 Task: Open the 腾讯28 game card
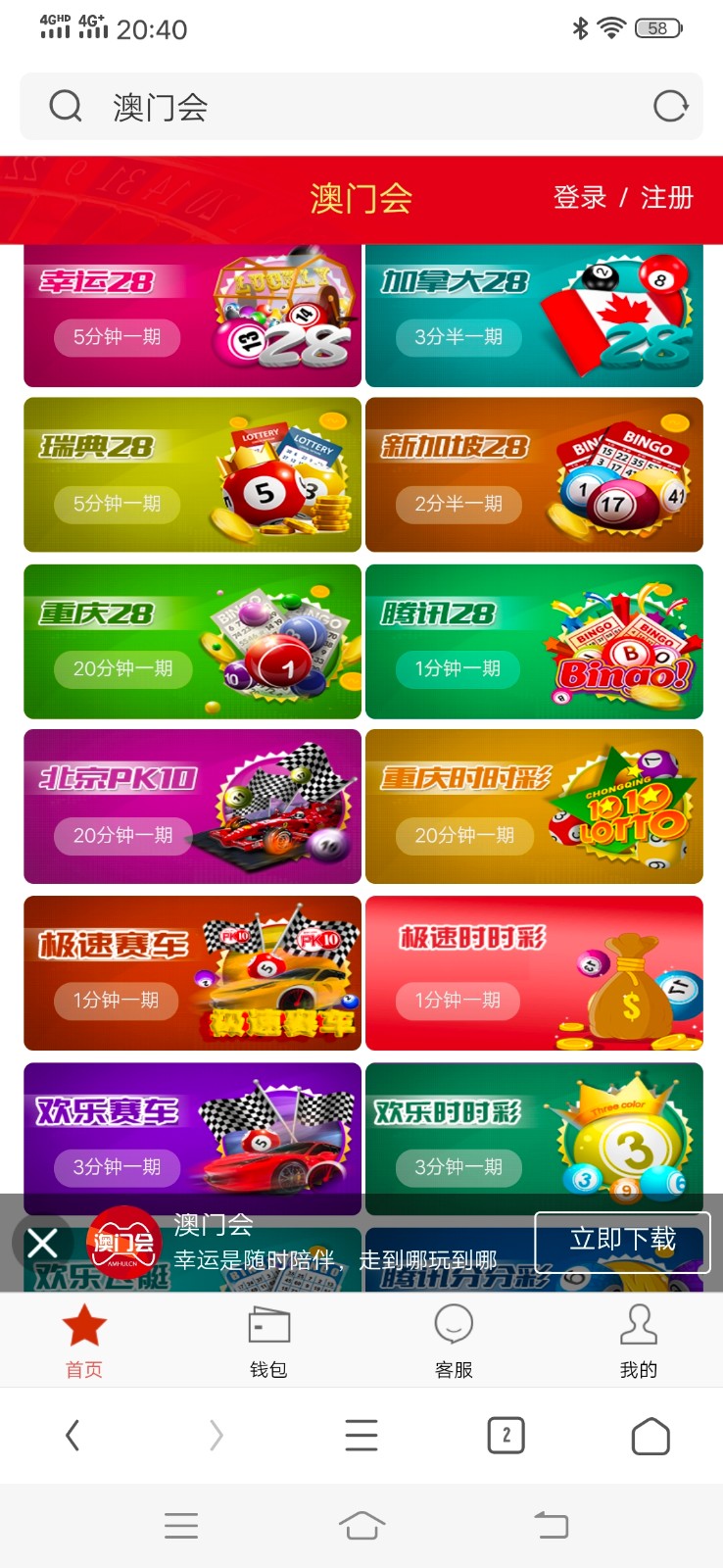point(534,641)
